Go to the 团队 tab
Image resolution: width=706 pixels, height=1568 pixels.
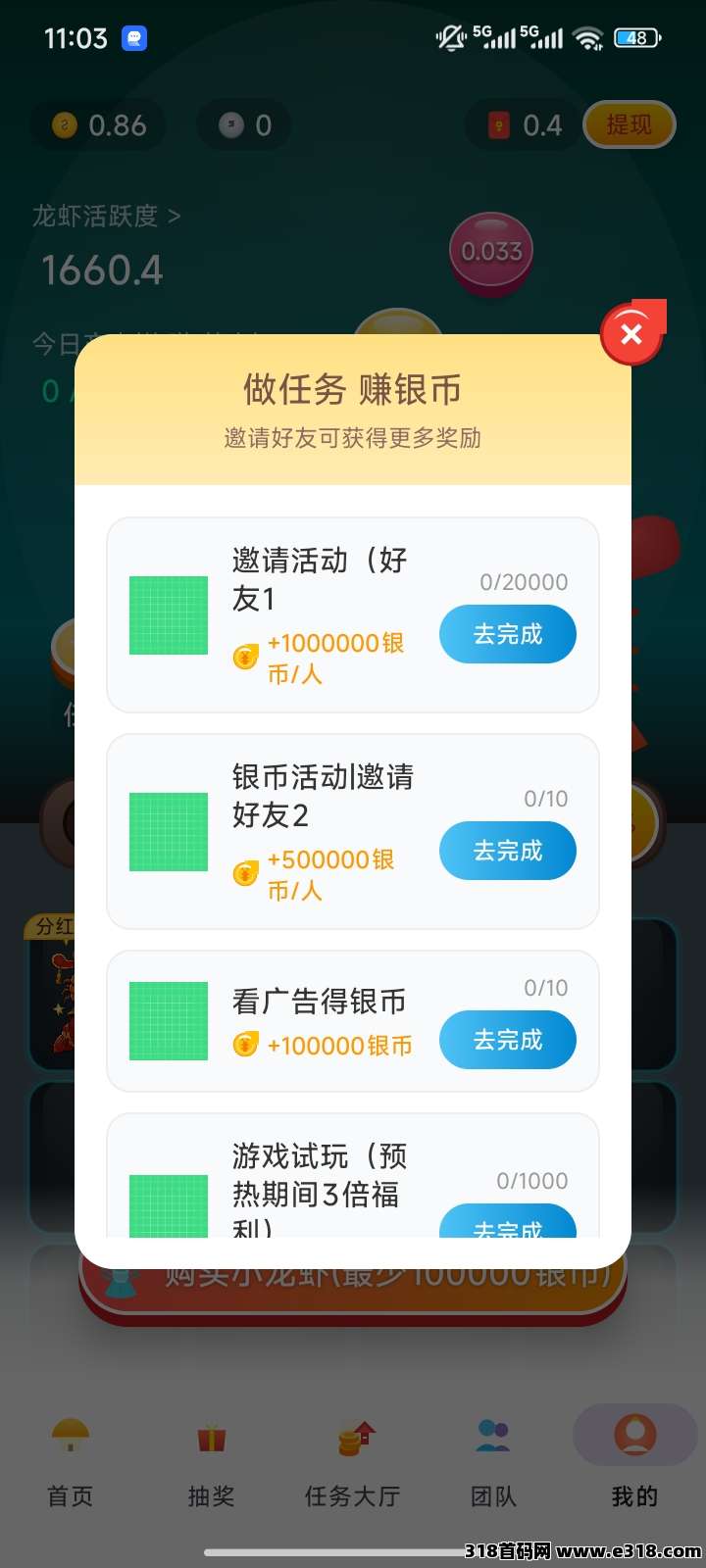pos(493,1462)
